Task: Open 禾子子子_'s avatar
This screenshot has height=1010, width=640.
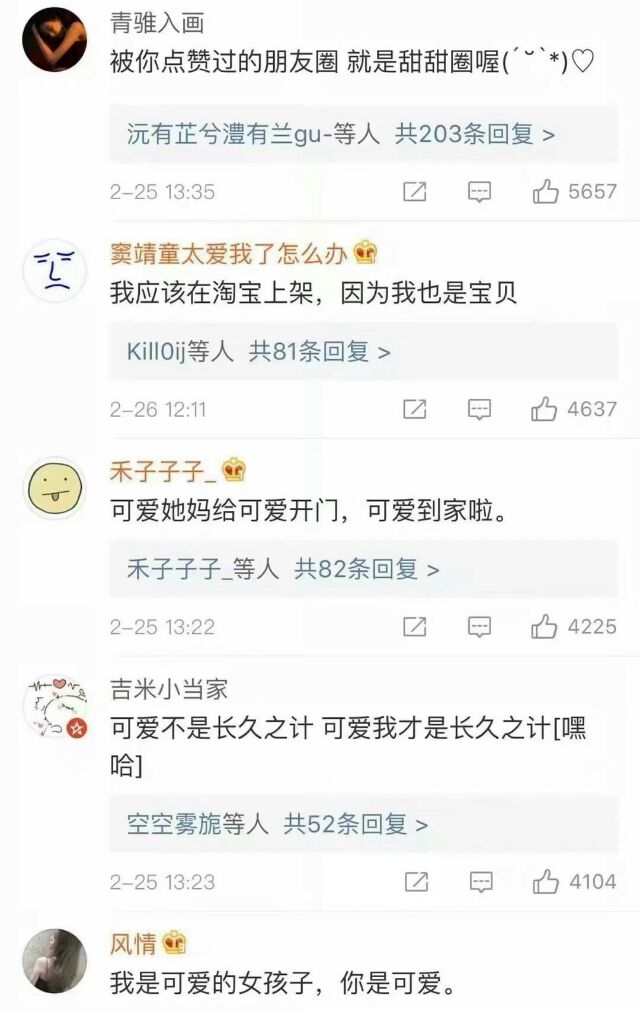Action: coord(54,487)
